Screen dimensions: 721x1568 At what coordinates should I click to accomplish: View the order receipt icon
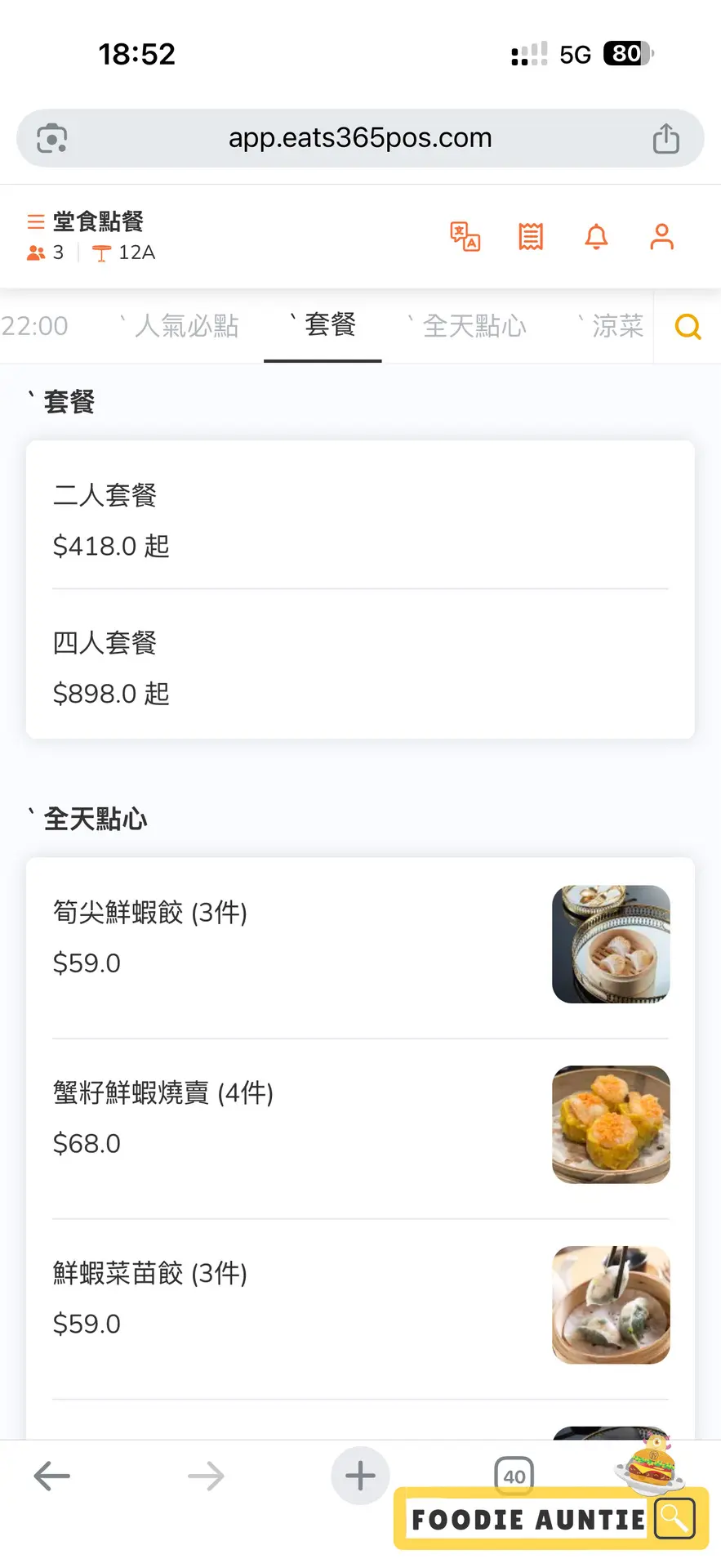pos(531,237)
